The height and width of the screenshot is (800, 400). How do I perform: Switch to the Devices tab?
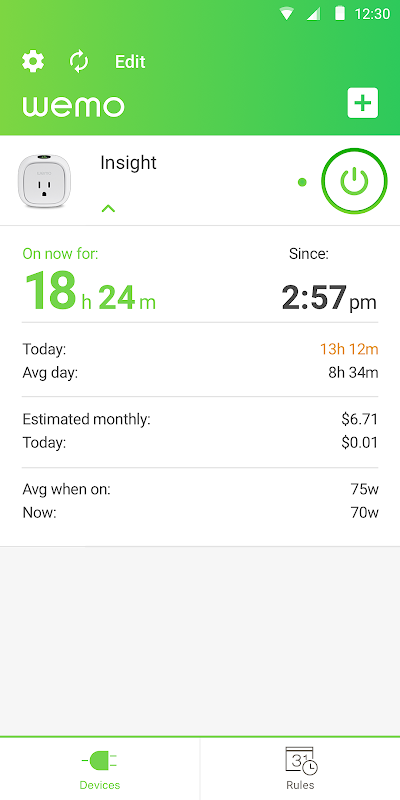(100, 768)
